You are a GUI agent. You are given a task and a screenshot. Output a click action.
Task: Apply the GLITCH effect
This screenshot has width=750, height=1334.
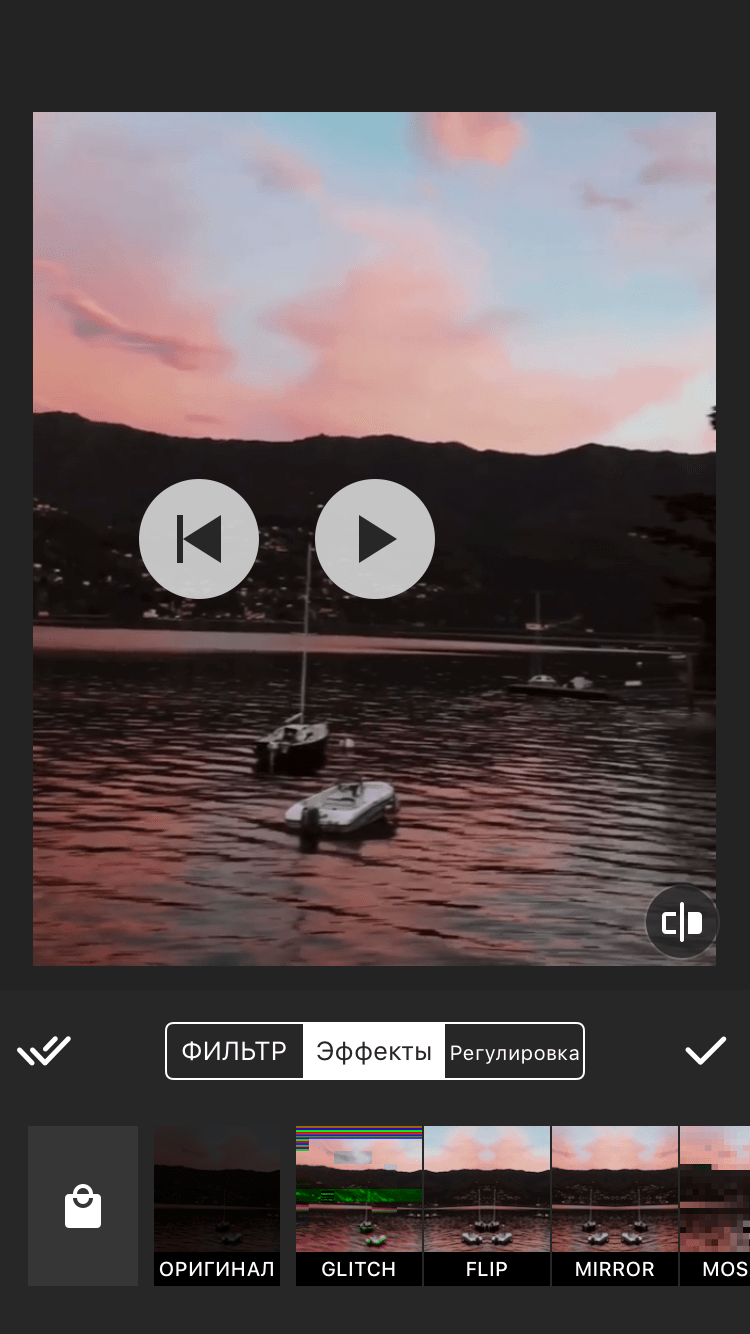pos(359,1205)
